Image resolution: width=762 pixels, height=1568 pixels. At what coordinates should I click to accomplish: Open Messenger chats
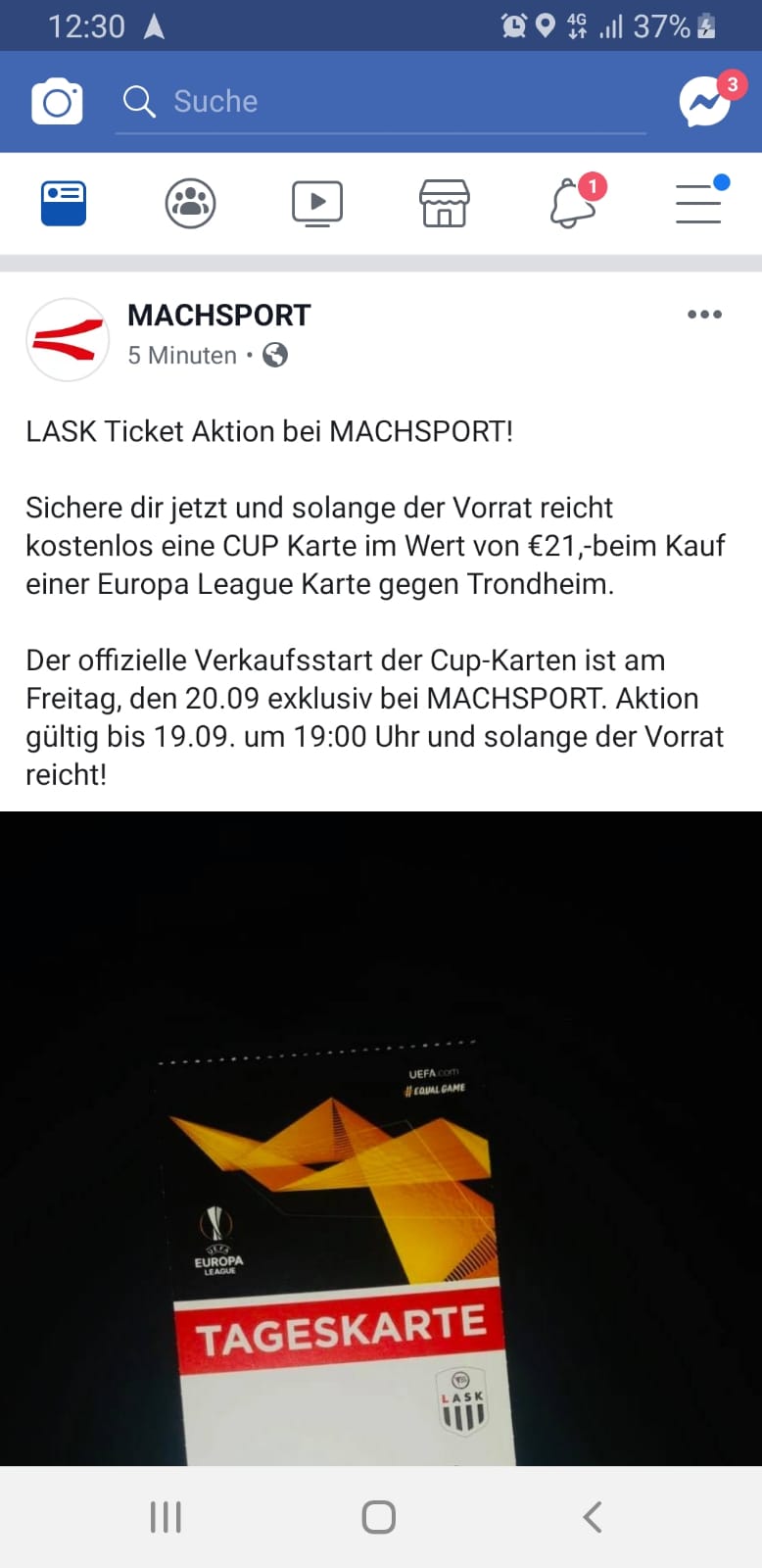(706, 101)
